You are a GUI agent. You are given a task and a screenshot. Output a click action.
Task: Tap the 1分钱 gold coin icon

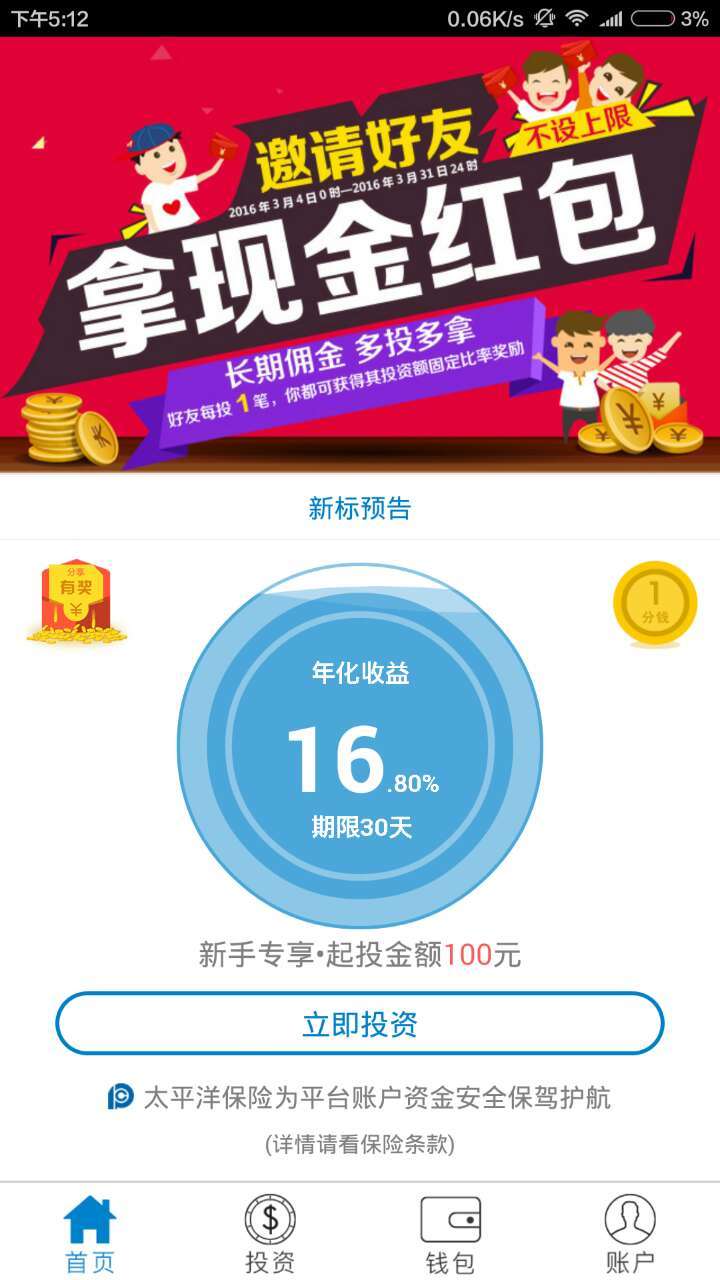(x=655, y=600)
